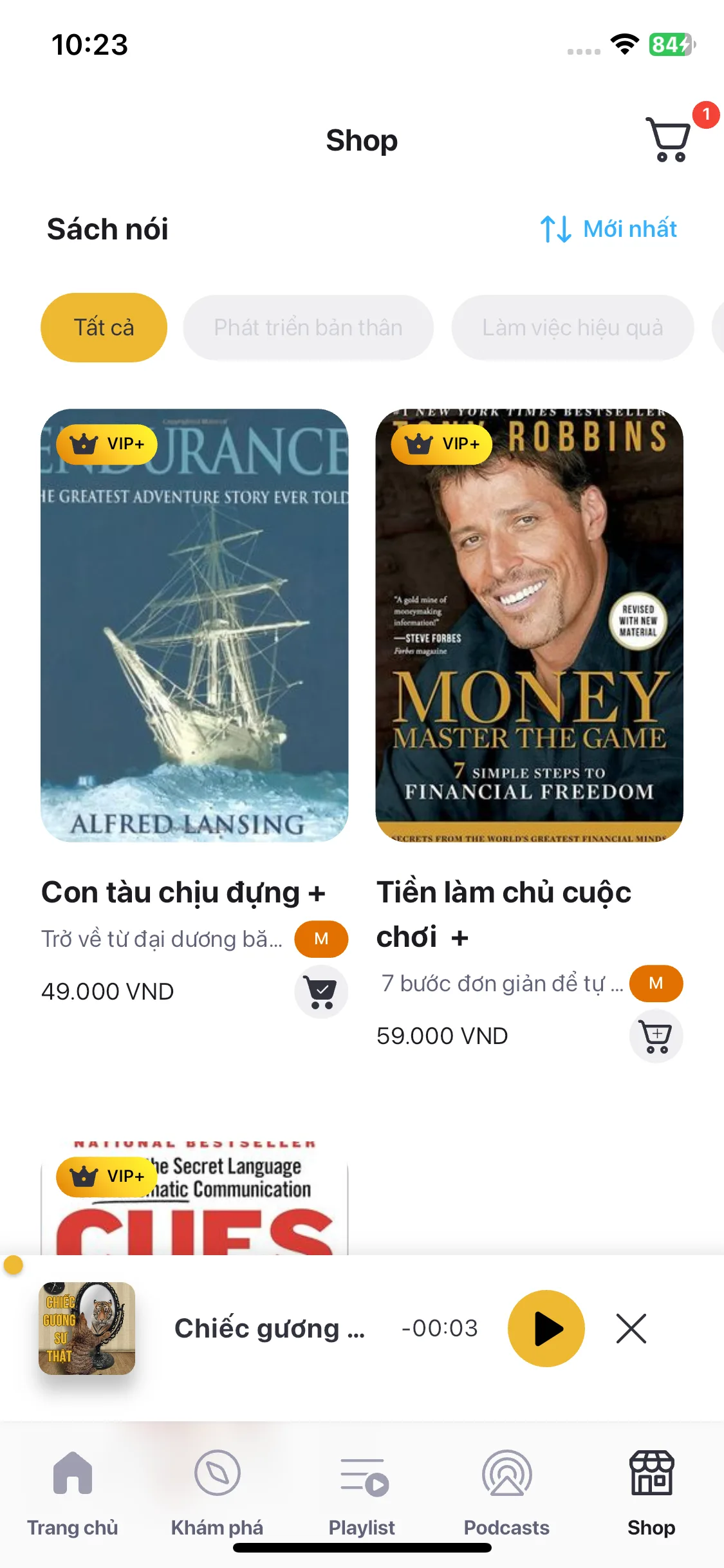This screenshot has width=724, height=1568.
Task: Close the mini player
Action: pos(631,1329)
